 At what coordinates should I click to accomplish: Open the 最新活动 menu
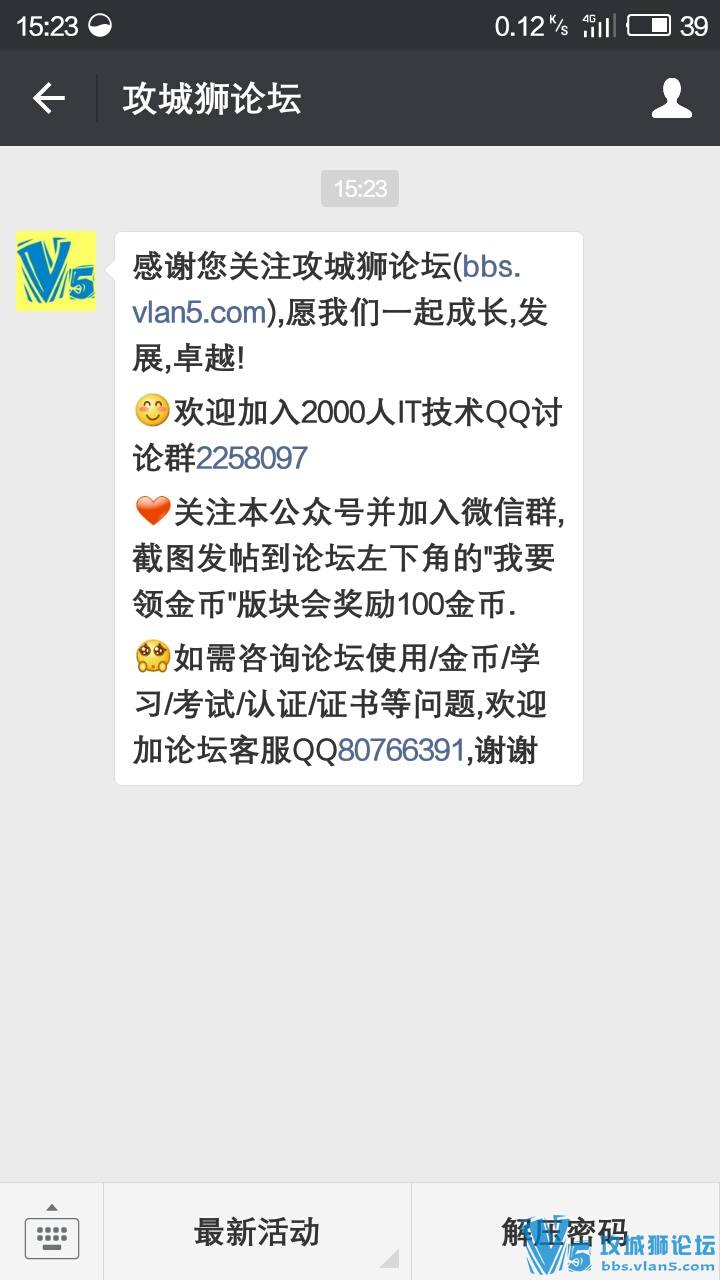pos(257,1232)
